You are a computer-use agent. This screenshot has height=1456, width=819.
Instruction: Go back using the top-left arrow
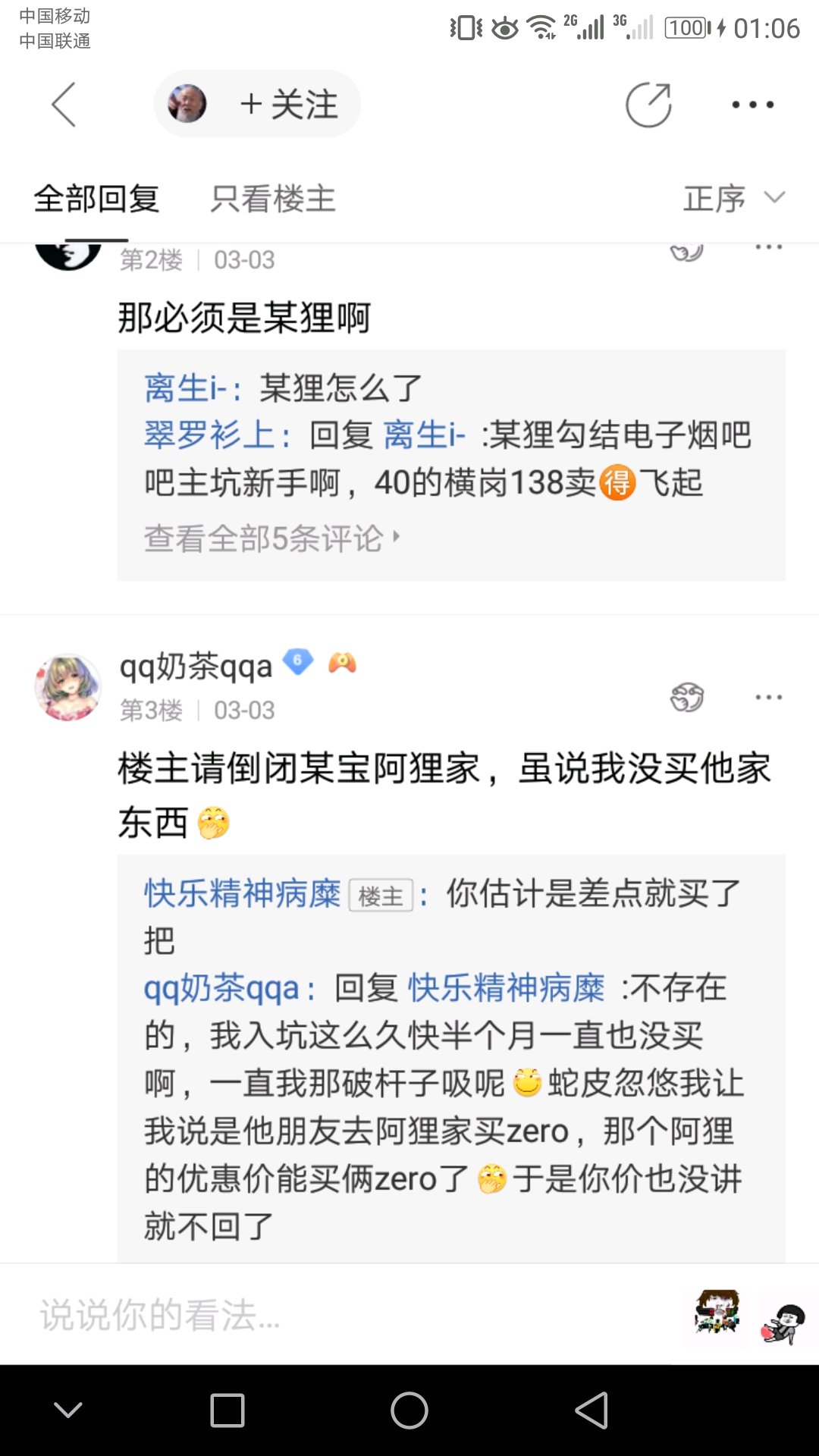coord(64,105)
